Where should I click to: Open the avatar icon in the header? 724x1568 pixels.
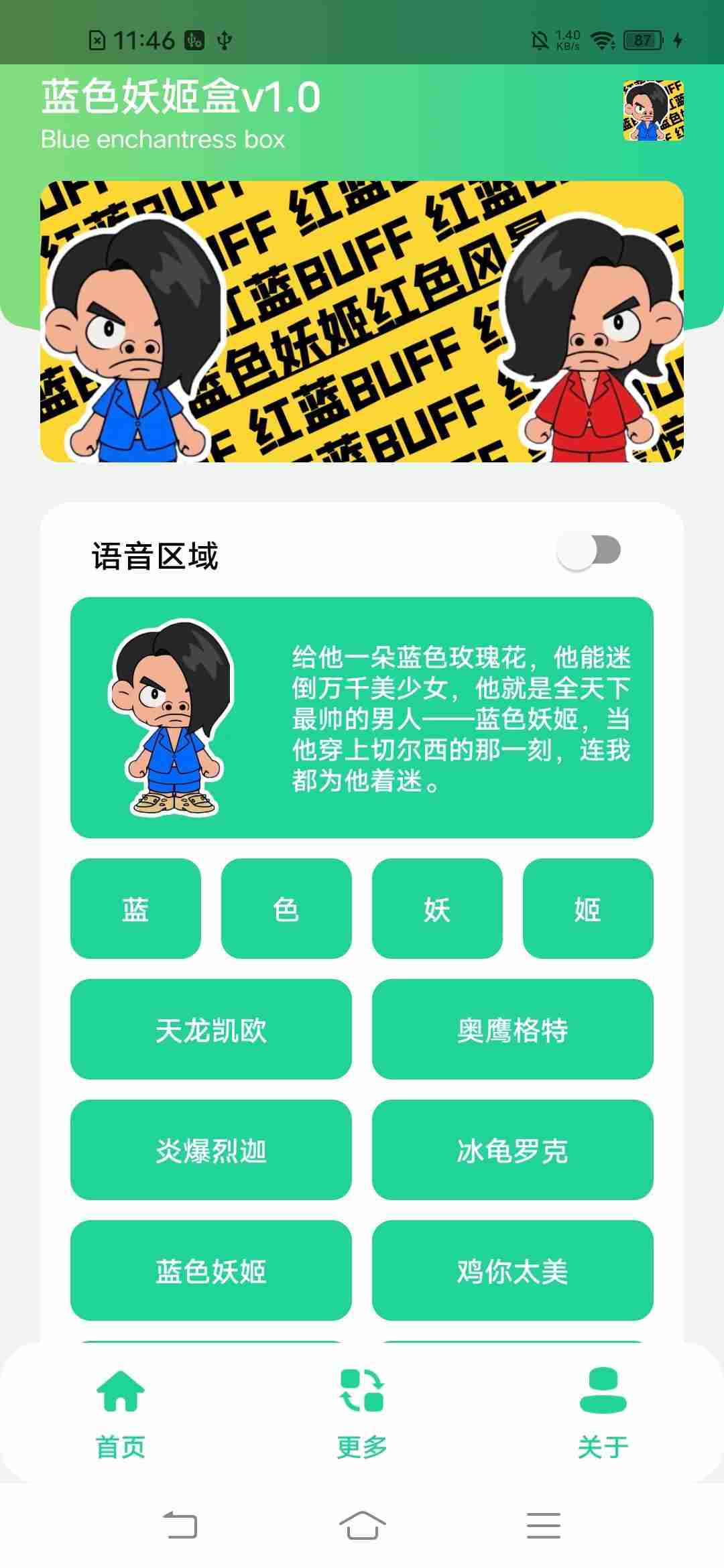pos(654,111)
